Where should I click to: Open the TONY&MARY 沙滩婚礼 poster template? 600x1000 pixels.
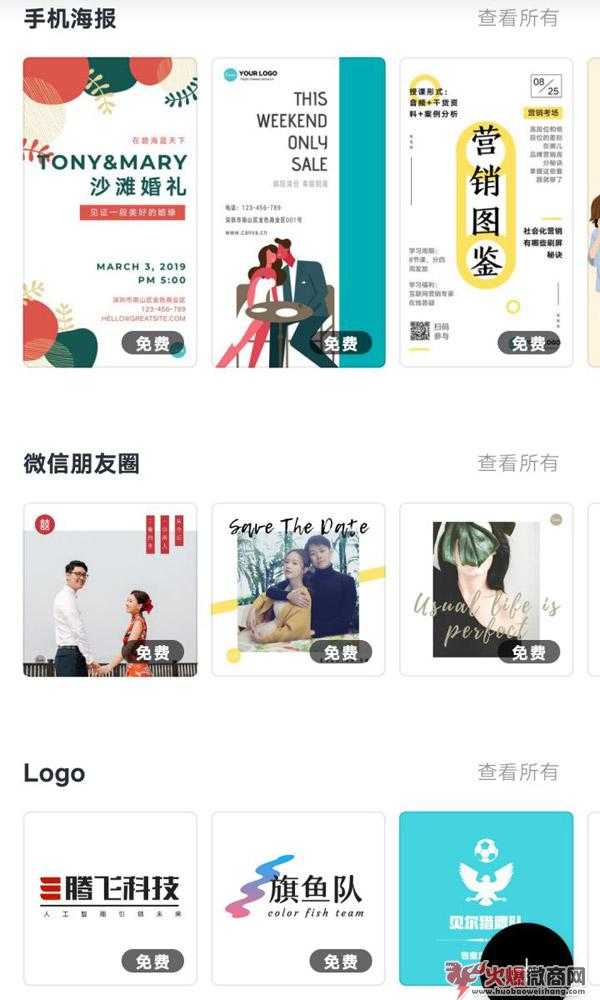tap(110, 212)
